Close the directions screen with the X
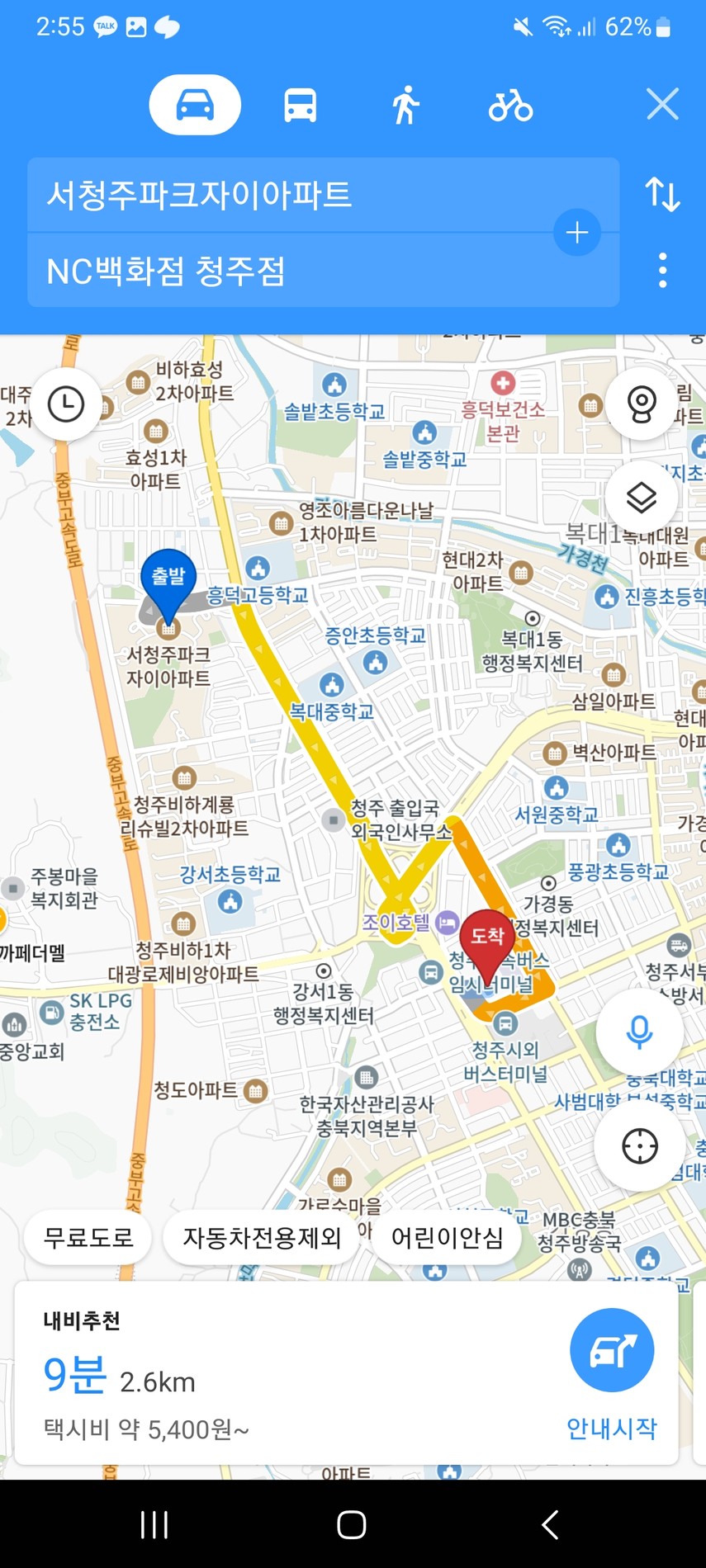 (662, 105)
